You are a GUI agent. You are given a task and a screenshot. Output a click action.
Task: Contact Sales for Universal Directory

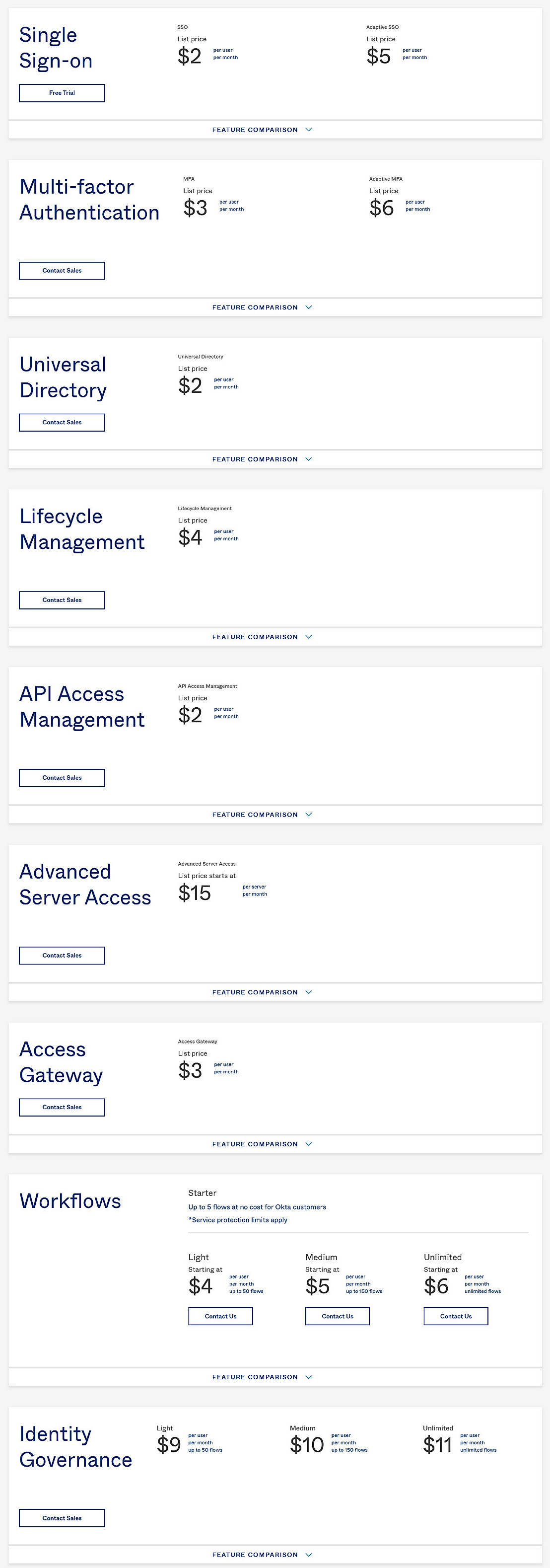pos(62,422)
